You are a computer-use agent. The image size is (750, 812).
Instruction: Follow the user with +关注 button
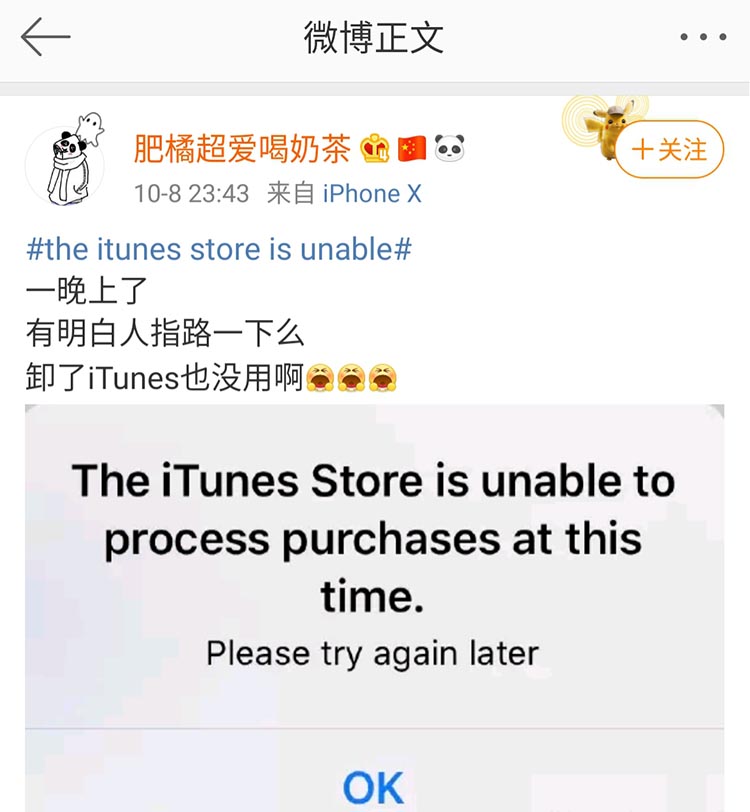(x=669, y=150)
